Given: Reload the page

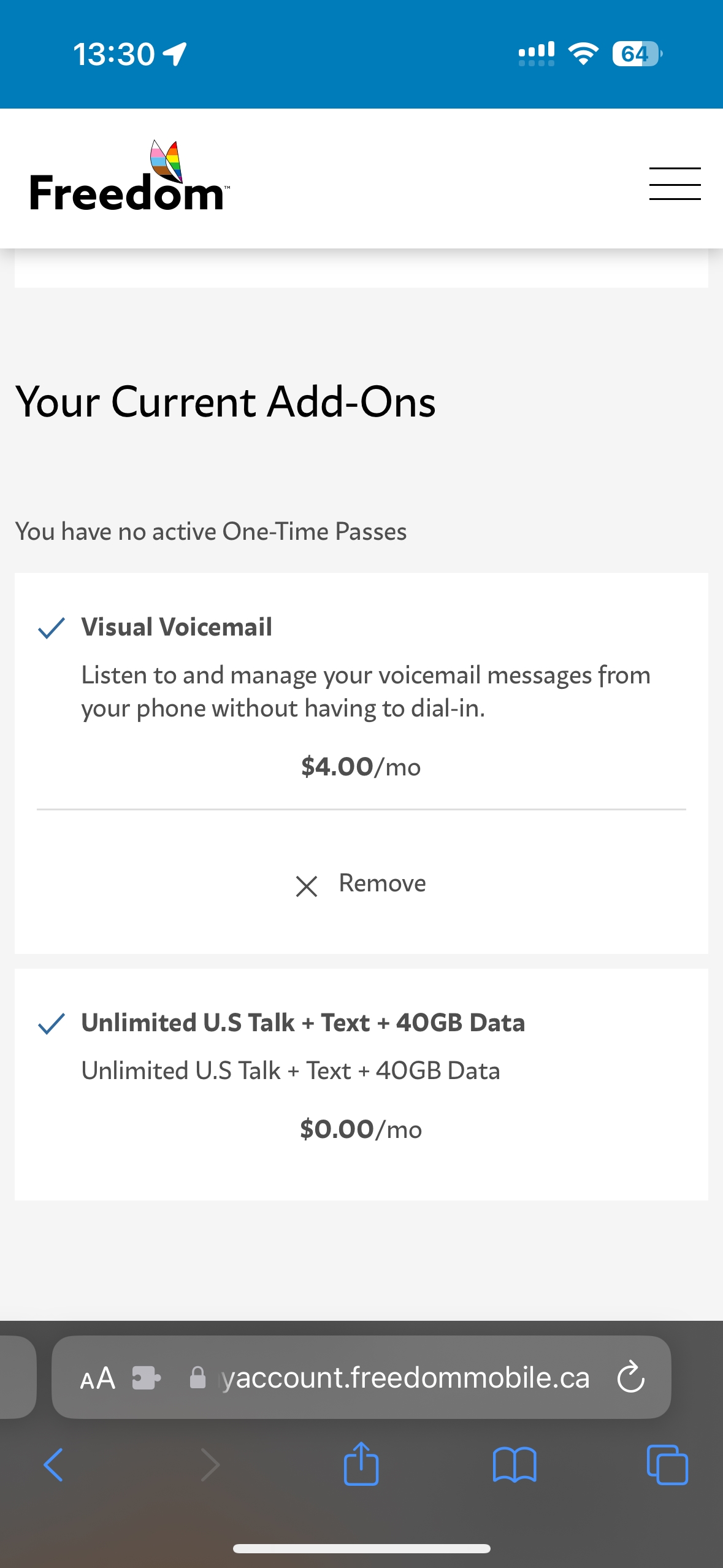Looking at the screenshot, I should [x=630, y=1378].
